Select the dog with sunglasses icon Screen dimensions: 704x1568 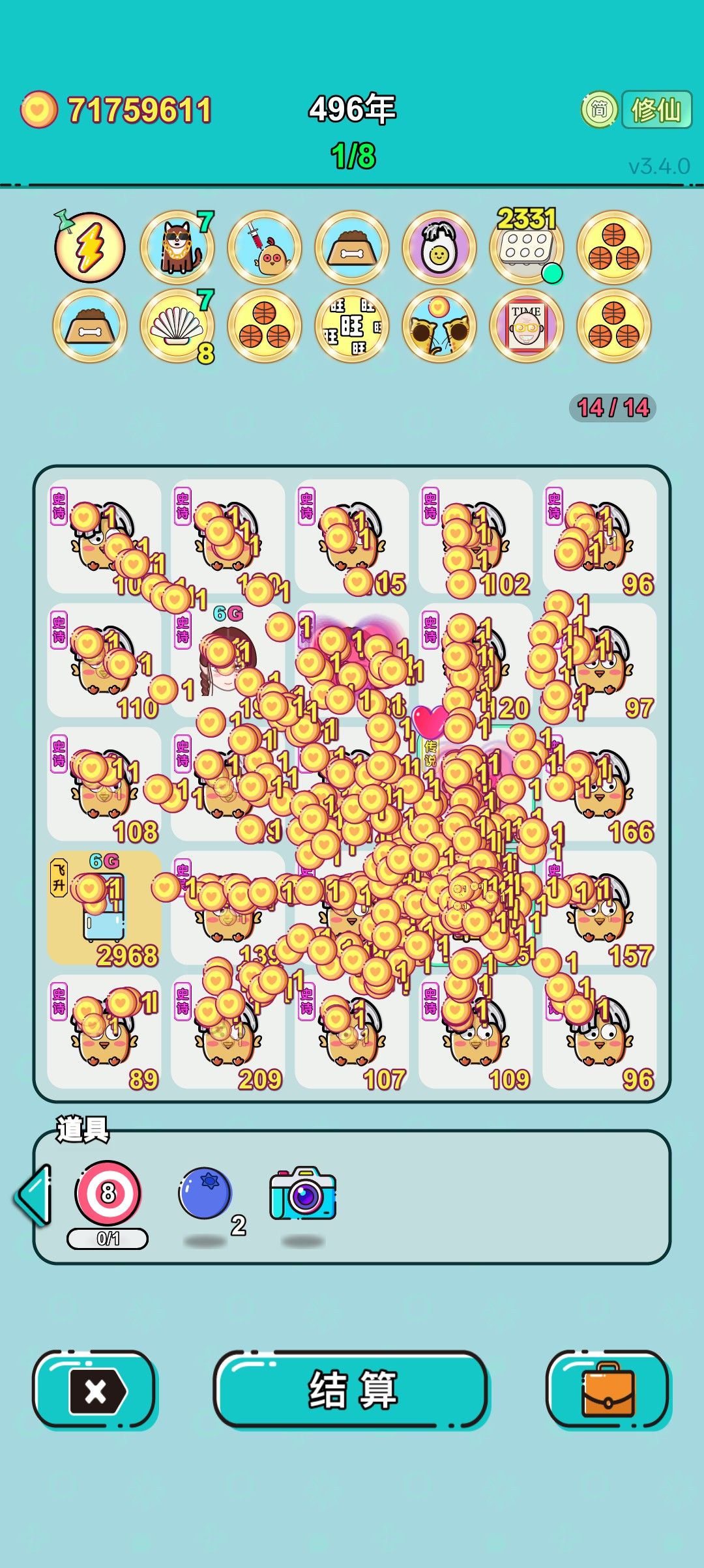click(x=177, y=247)
